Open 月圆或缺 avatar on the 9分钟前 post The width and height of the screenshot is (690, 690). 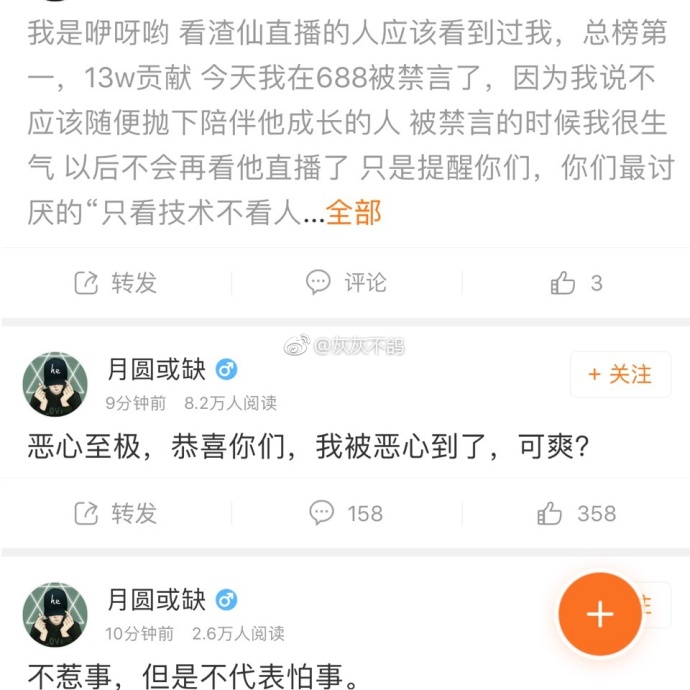tap(55, 385)
